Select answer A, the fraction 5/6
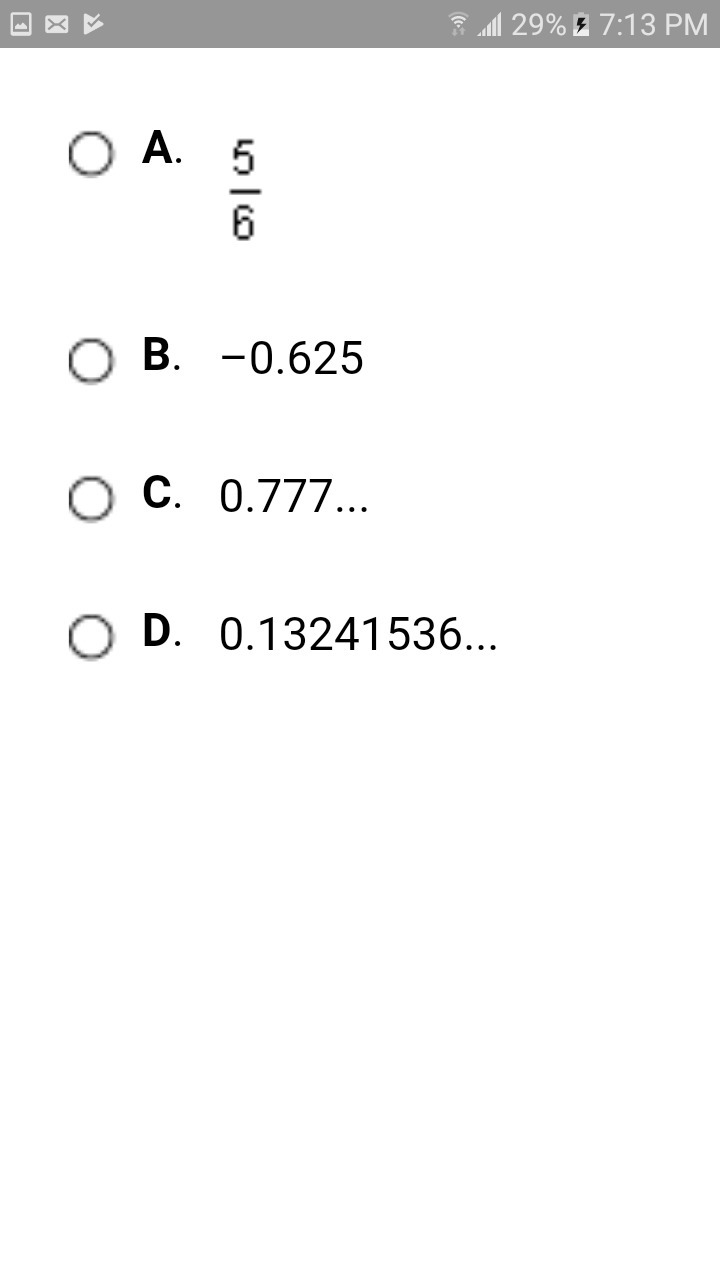 tap(91, 155)
